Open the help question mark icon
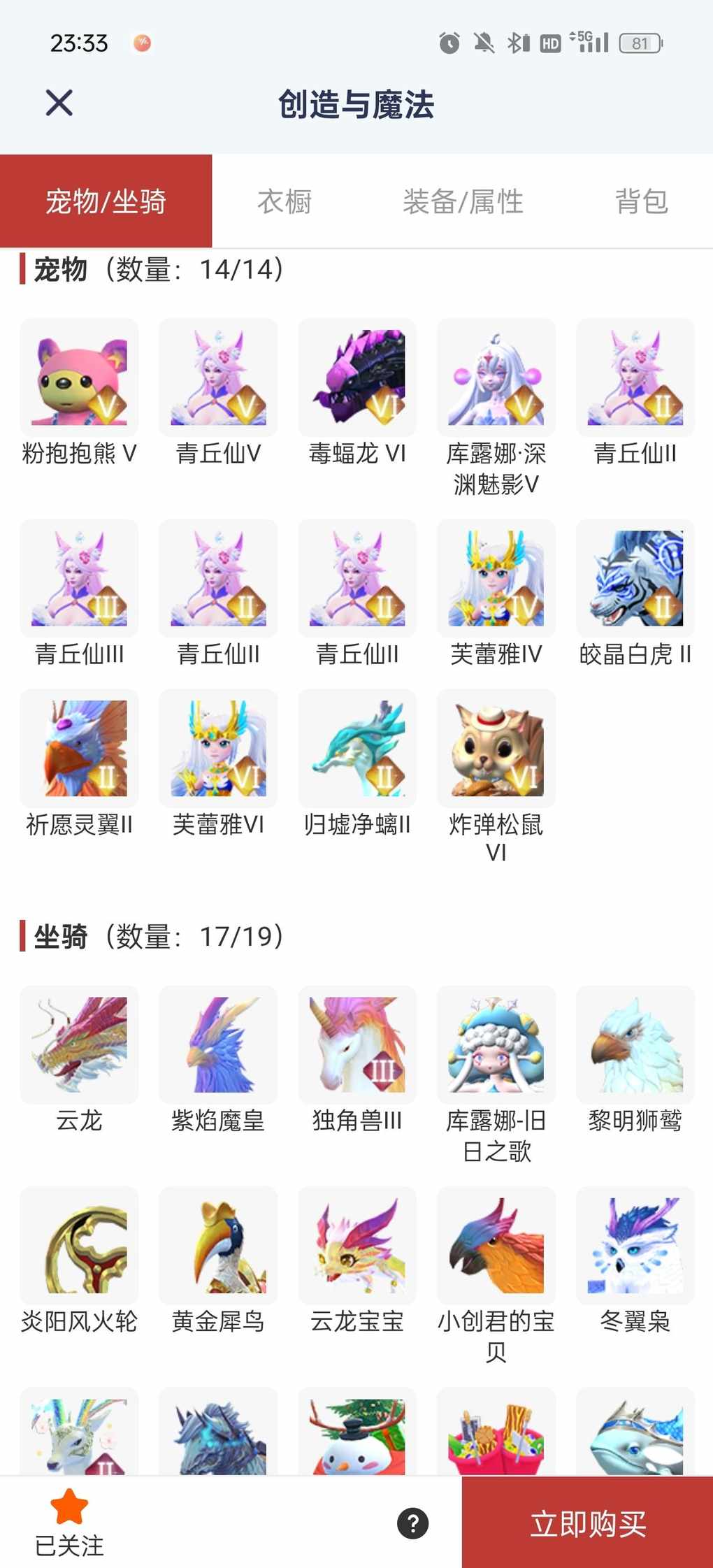The width and height of the screenshot is (713, 1568). (x=413, y=1523)
